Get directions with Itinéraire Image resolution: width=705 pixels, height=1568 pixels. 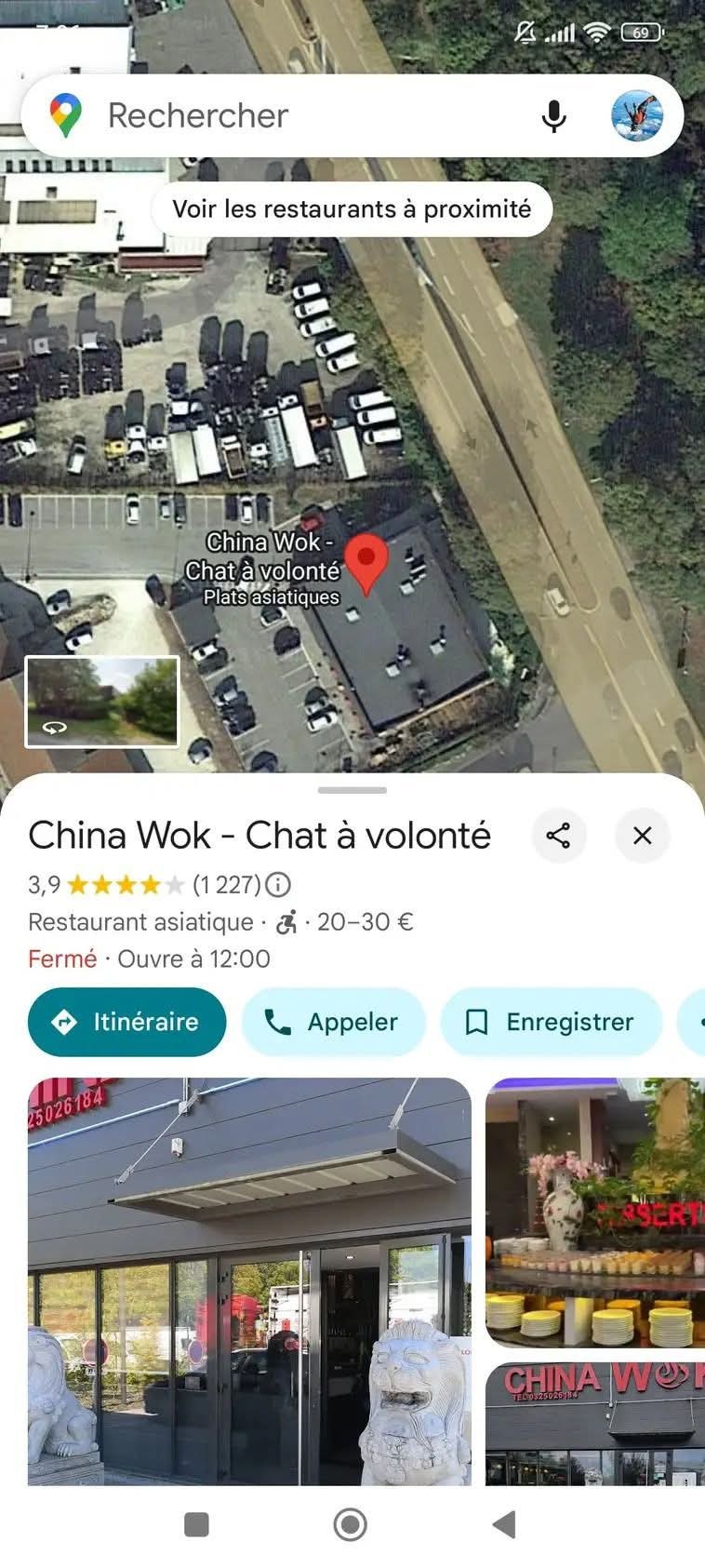pos(126,1022)
